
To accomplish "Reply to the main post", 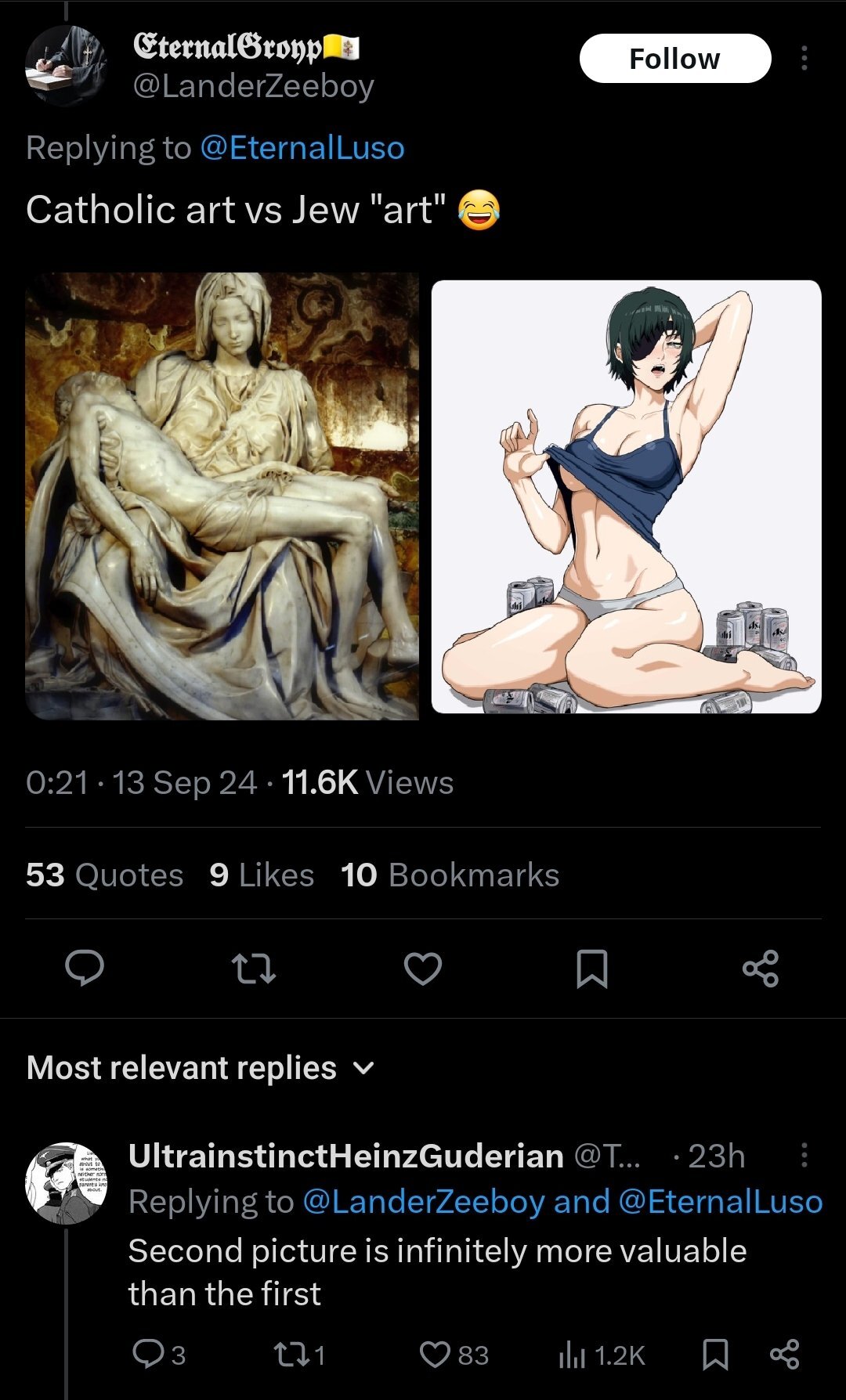I will 84,969.
